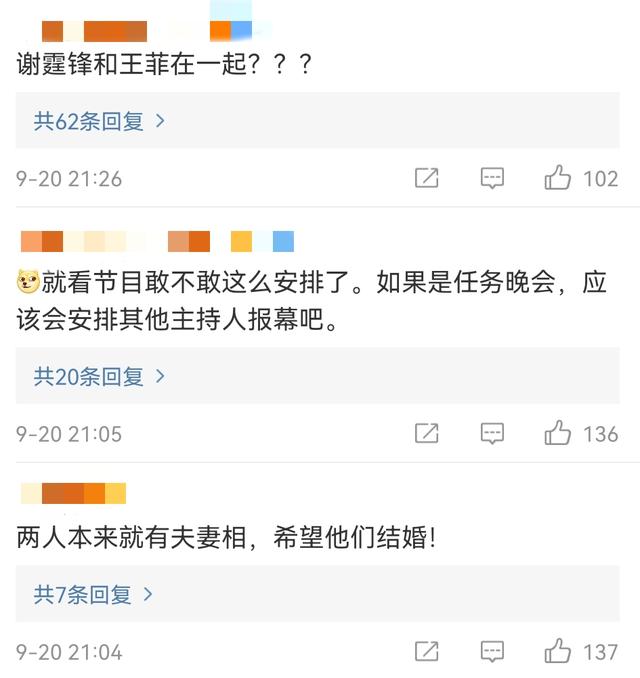
Task: Expand the 共20条回复 replies
Action: click(99, 377)
